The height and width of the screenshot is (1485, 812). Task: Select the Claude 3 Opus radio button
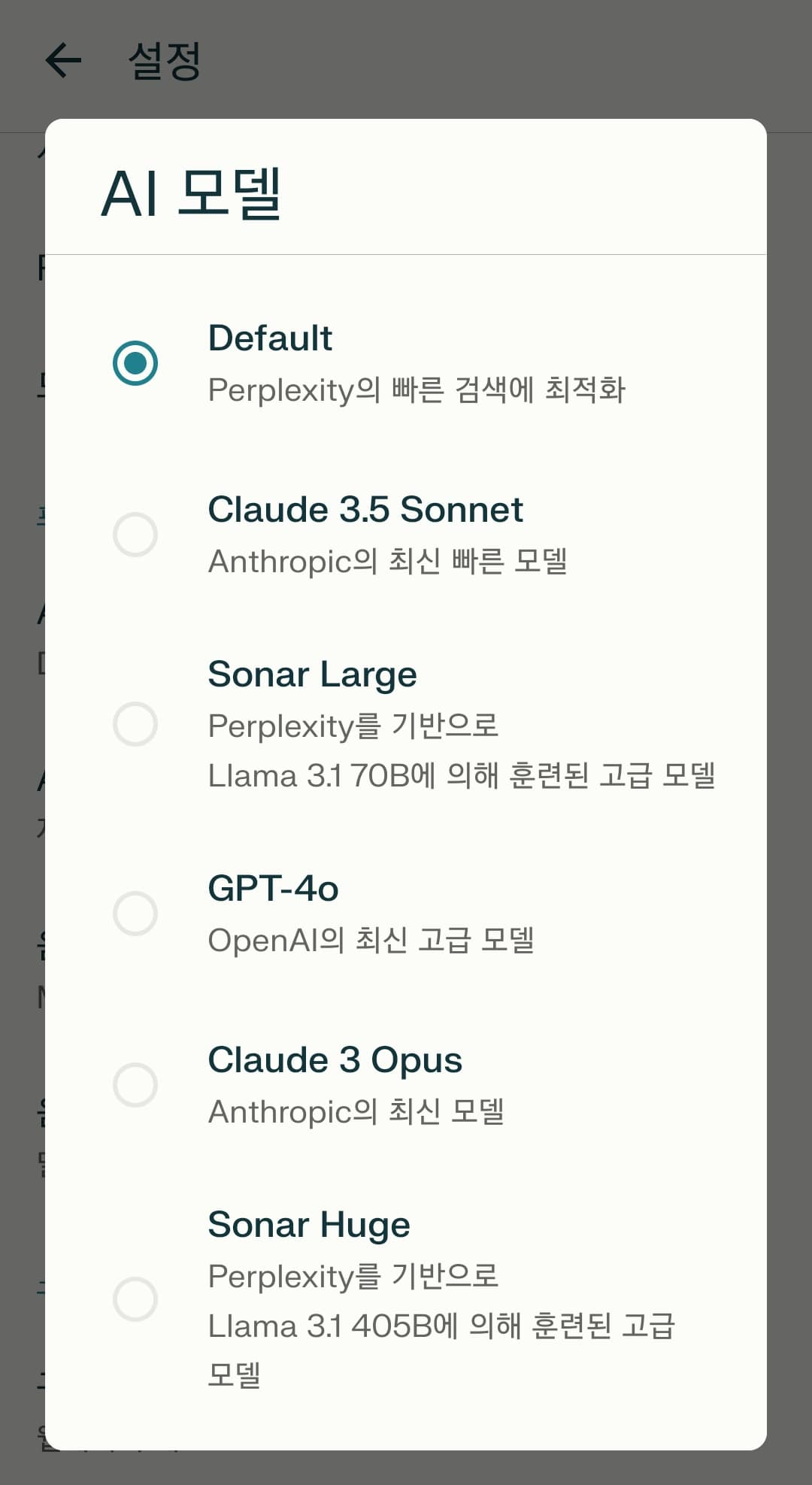click(135, 1085)
